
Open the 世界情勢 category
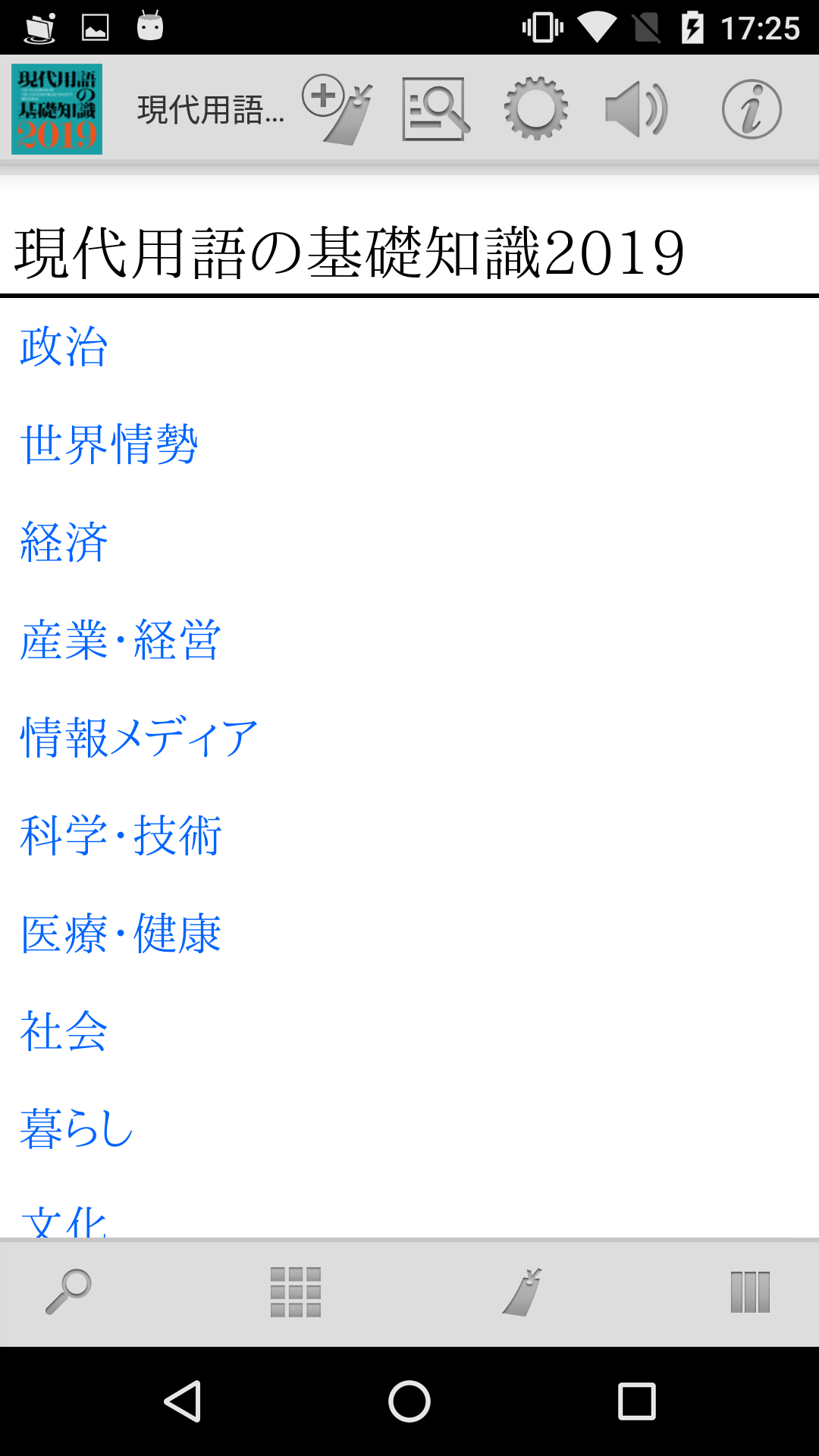pyautogui.click(x=109, y=444)
